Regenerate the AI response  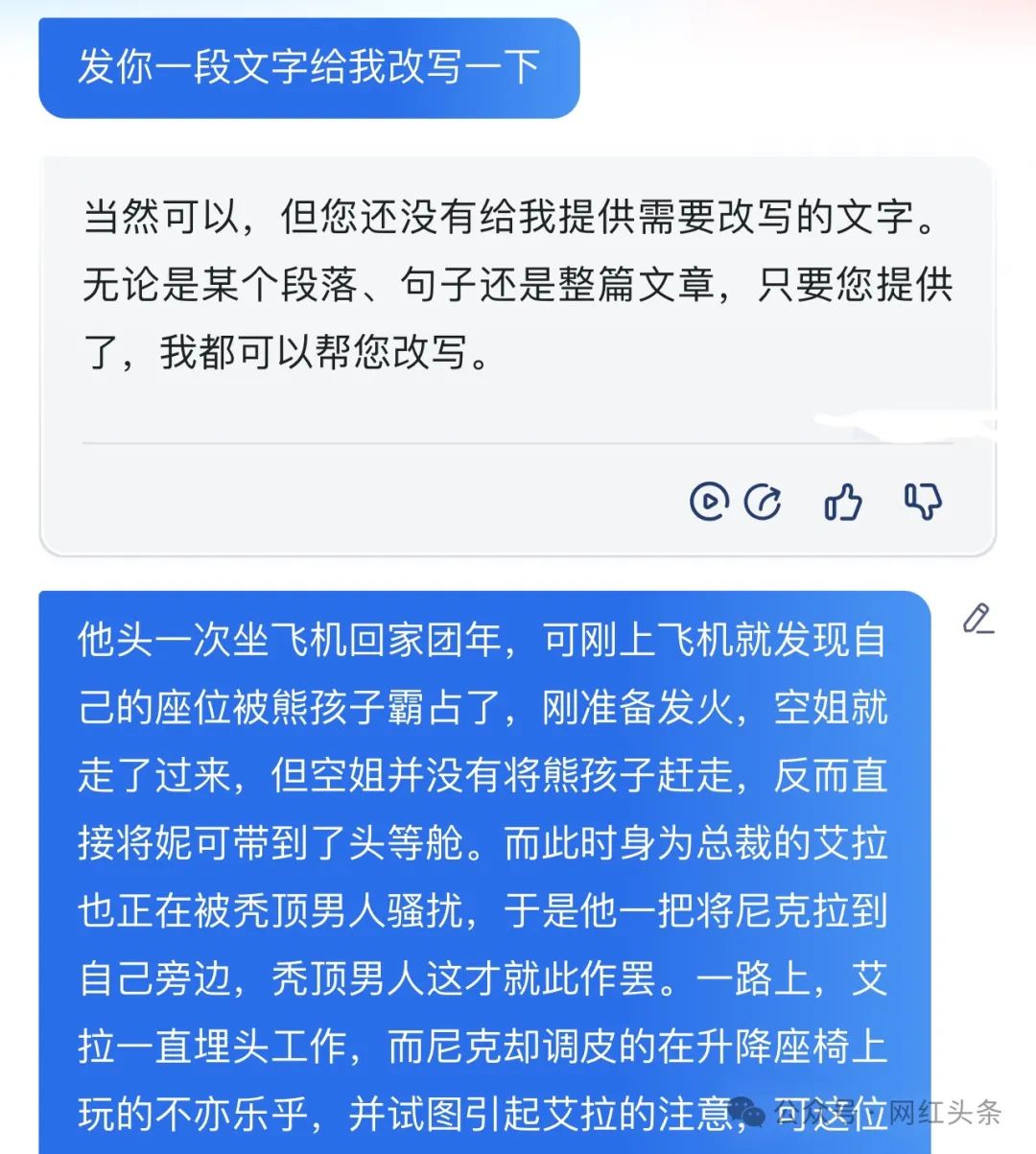(764, 501)
